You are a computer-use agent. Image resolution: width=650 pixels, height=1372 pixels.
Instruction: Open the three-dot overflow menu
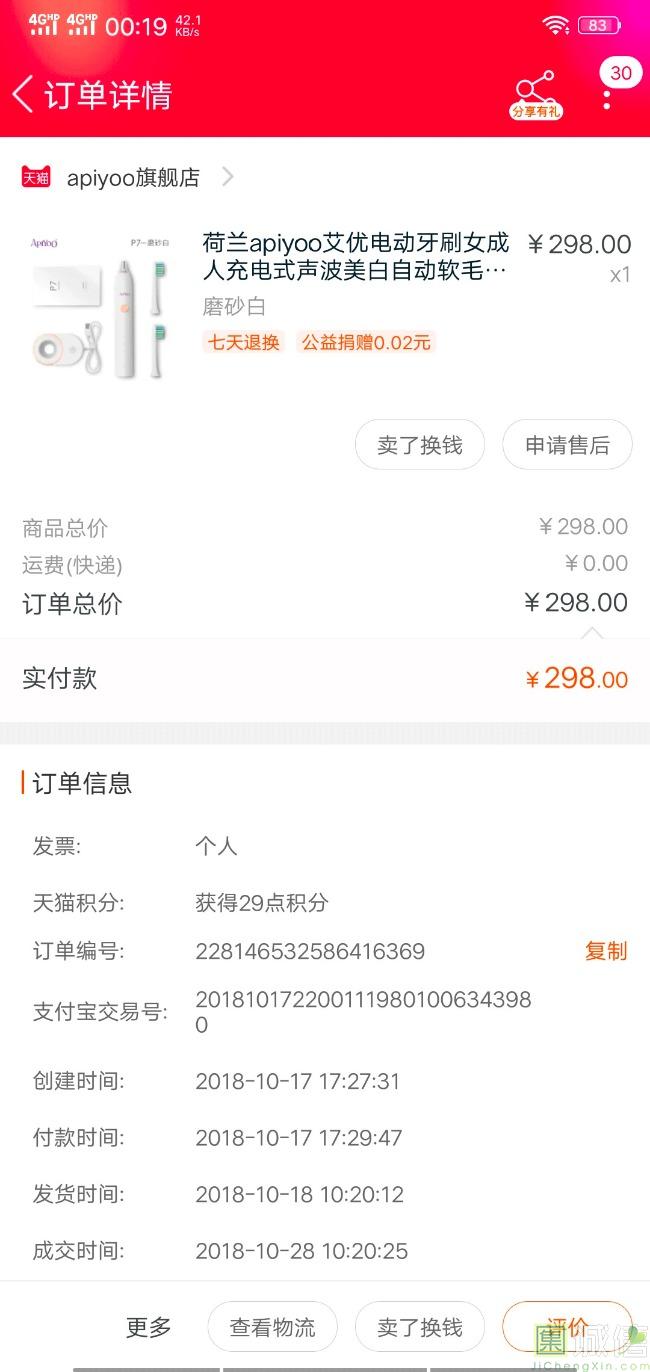point(607,98)
